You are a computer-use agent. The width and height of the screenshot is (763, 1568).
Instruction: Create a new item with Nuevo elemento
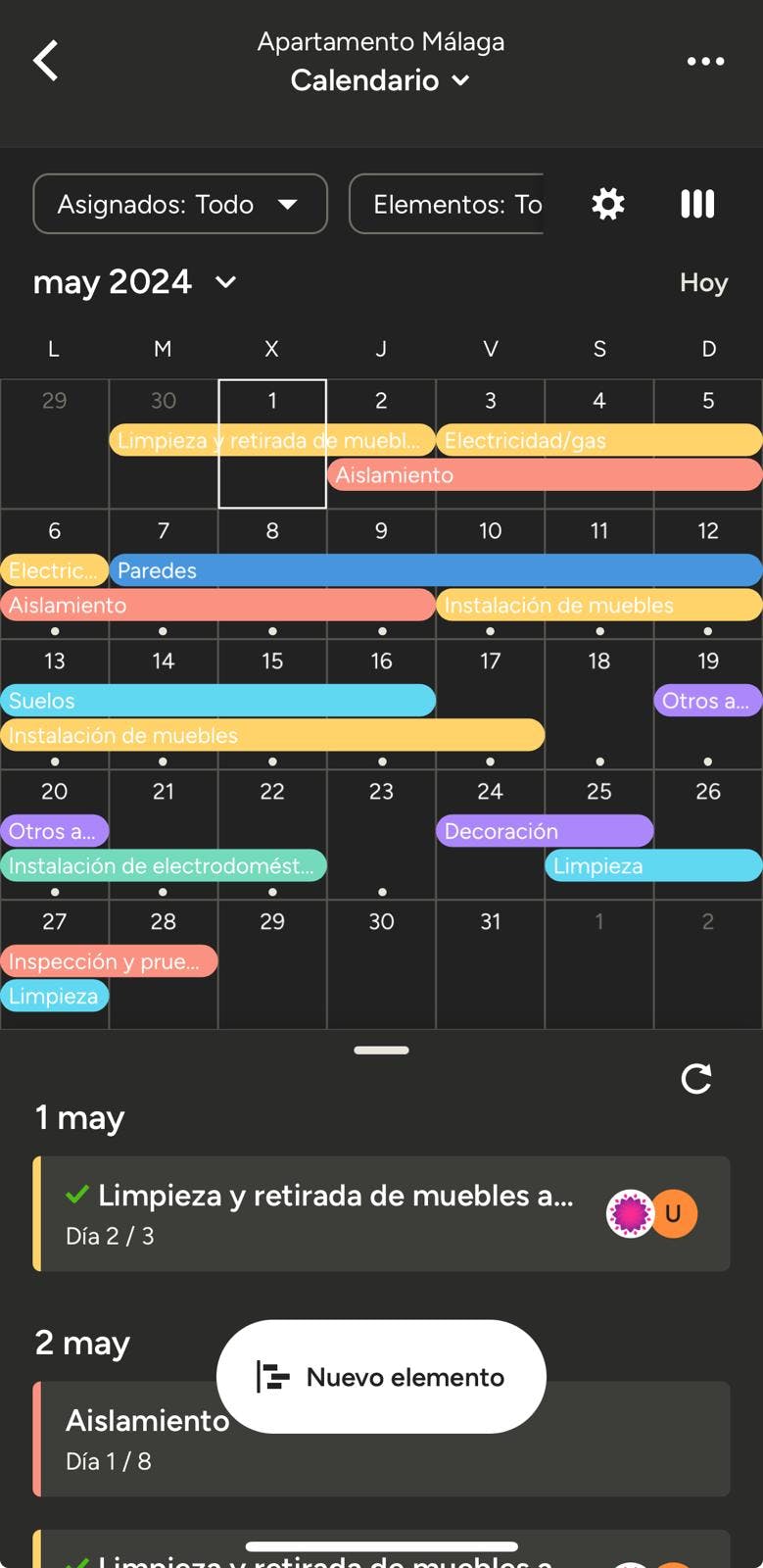coord(381,1377)
